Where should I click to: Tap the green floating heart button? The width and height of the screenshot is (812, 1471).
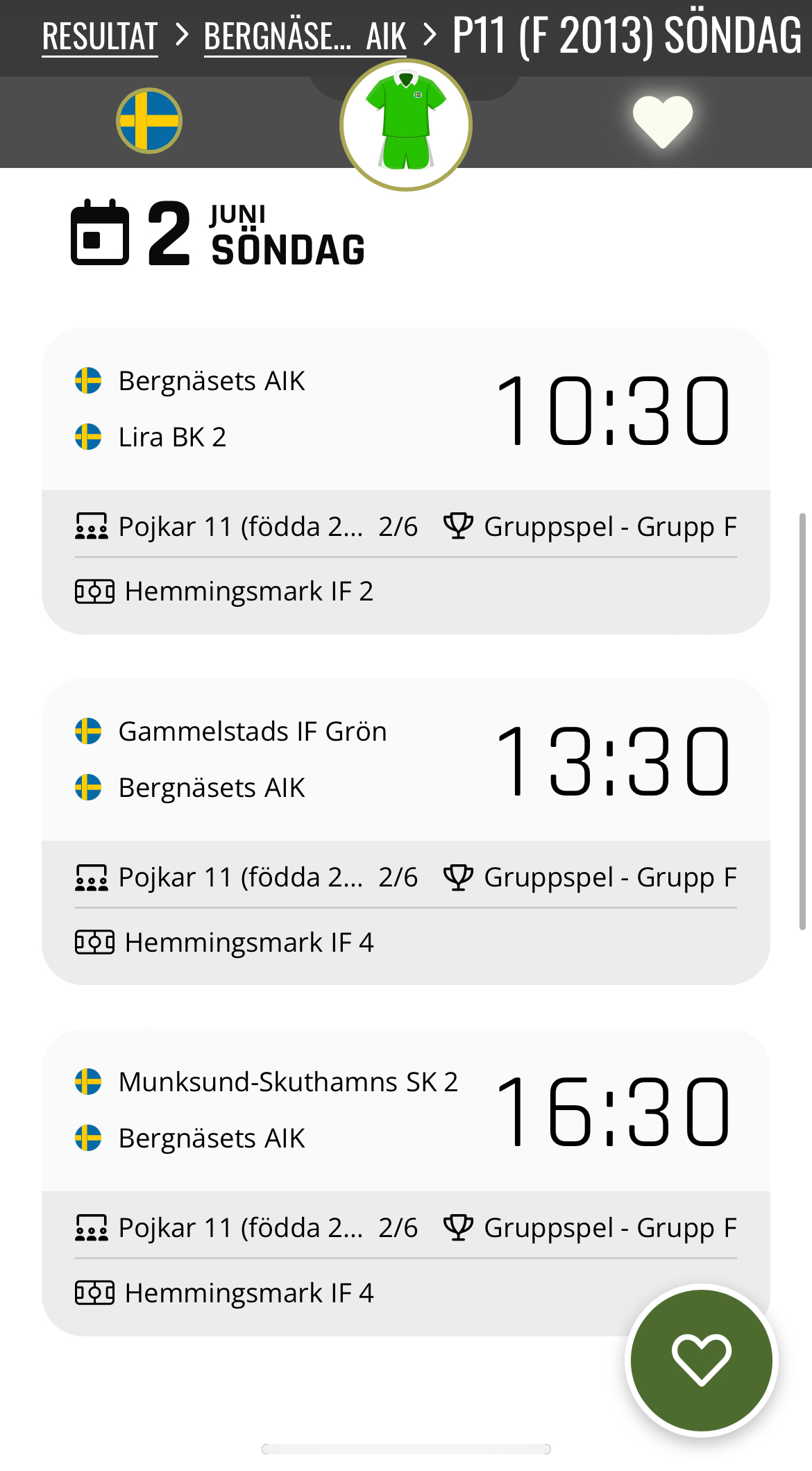coord(701,1361)
